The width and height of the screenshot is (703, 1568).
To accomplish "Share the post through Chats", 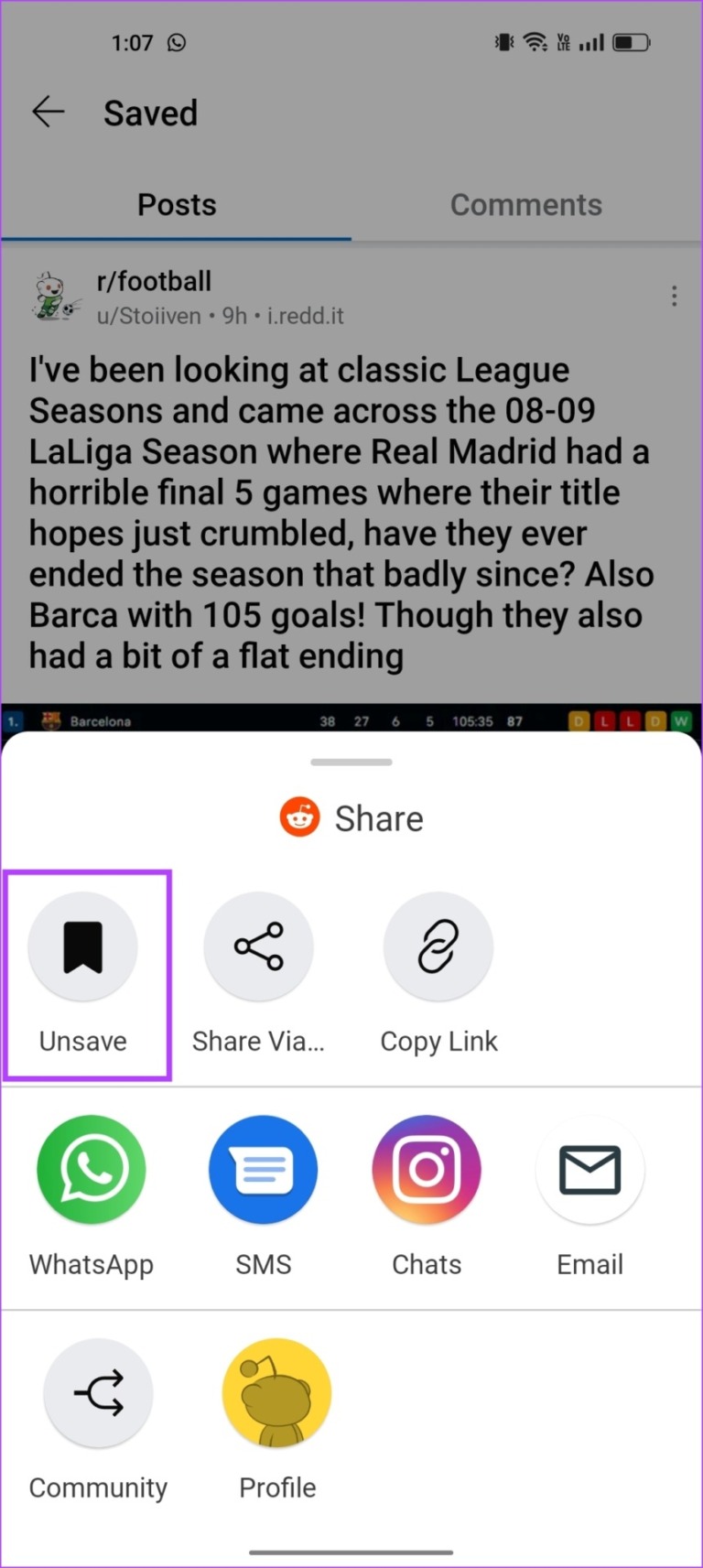I will (426, 1169).
